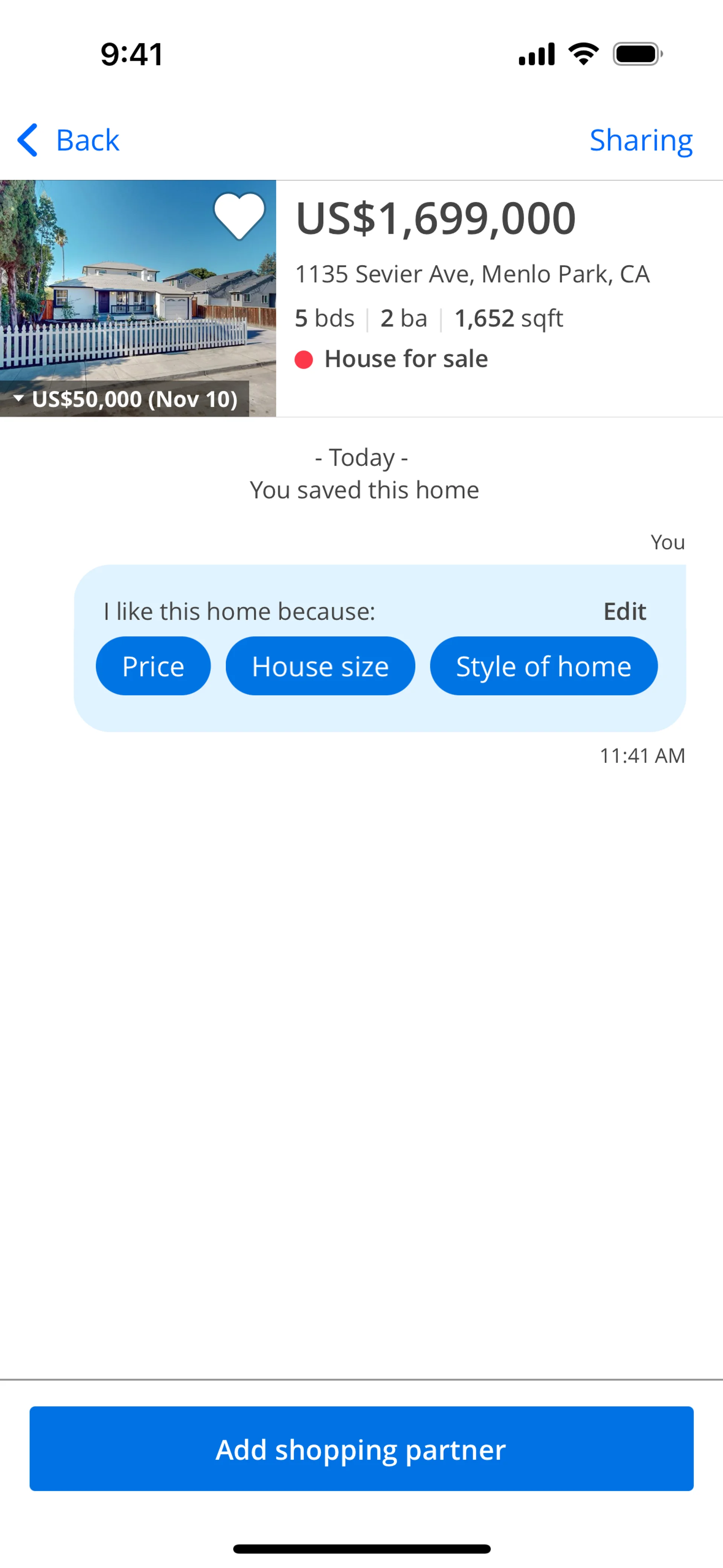Viewport: 723px width, 1568px height.
Task: Open the Sharing settings
Action: click(640, 140)
